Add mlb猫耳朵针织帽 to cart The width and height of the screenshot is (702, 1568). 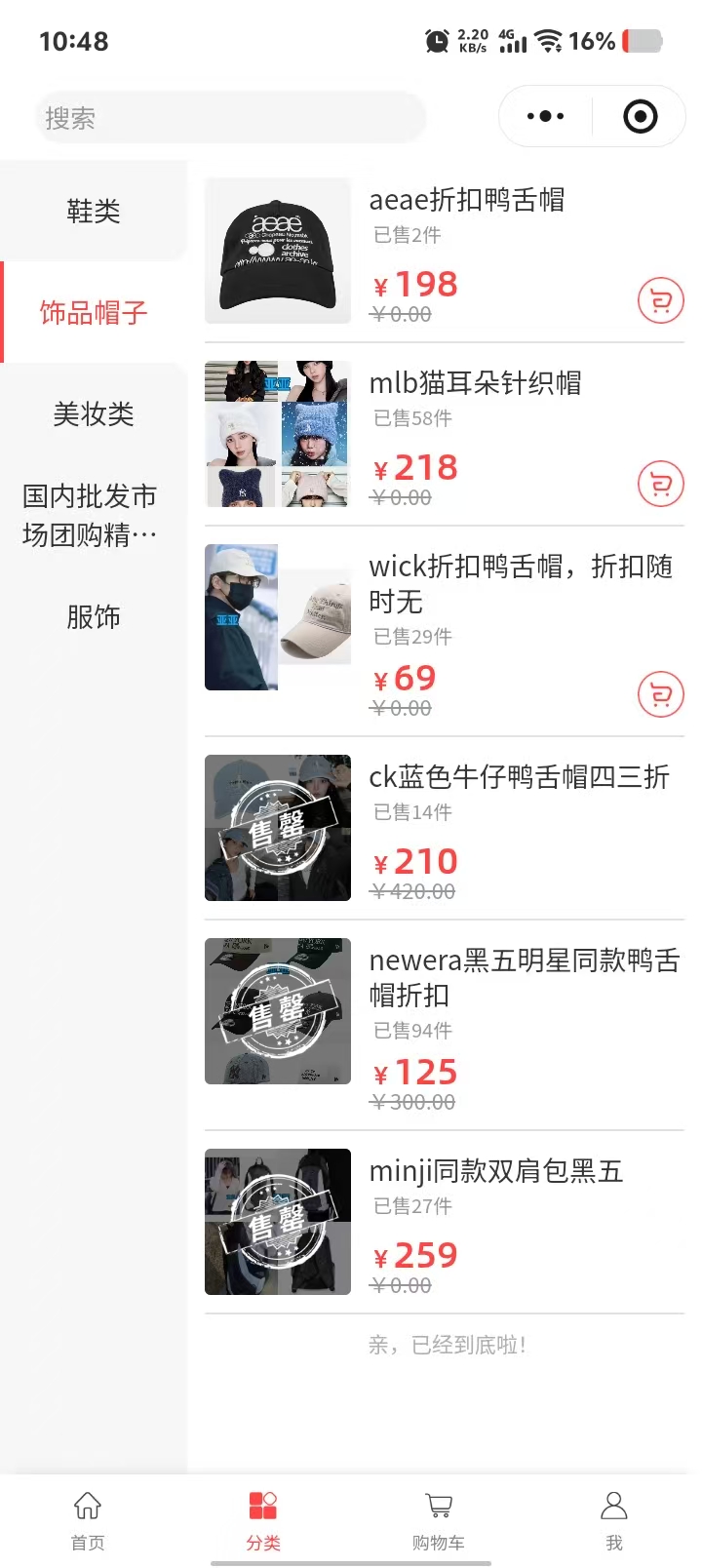(660, 484)
